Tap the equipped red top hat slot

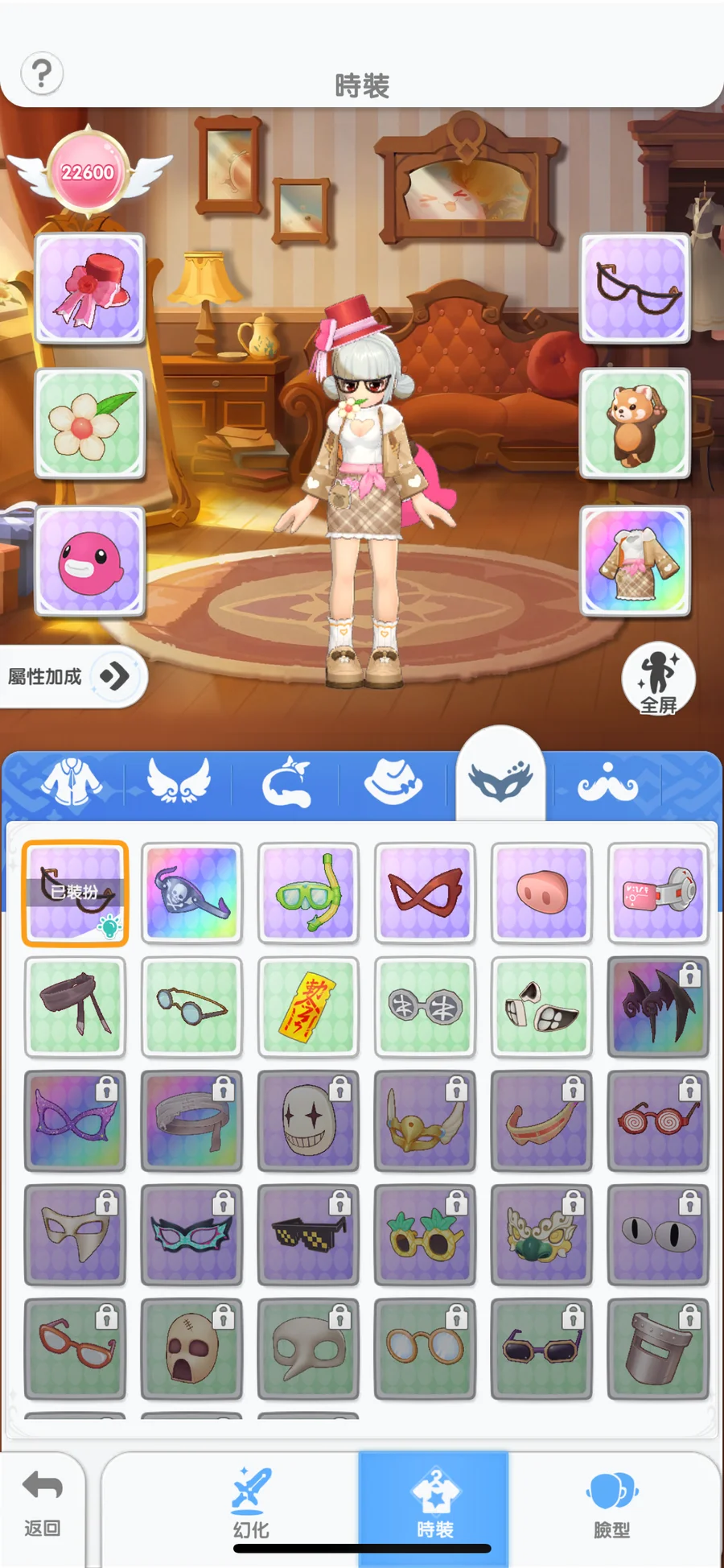pyautogui.click(x=90, y=288)
